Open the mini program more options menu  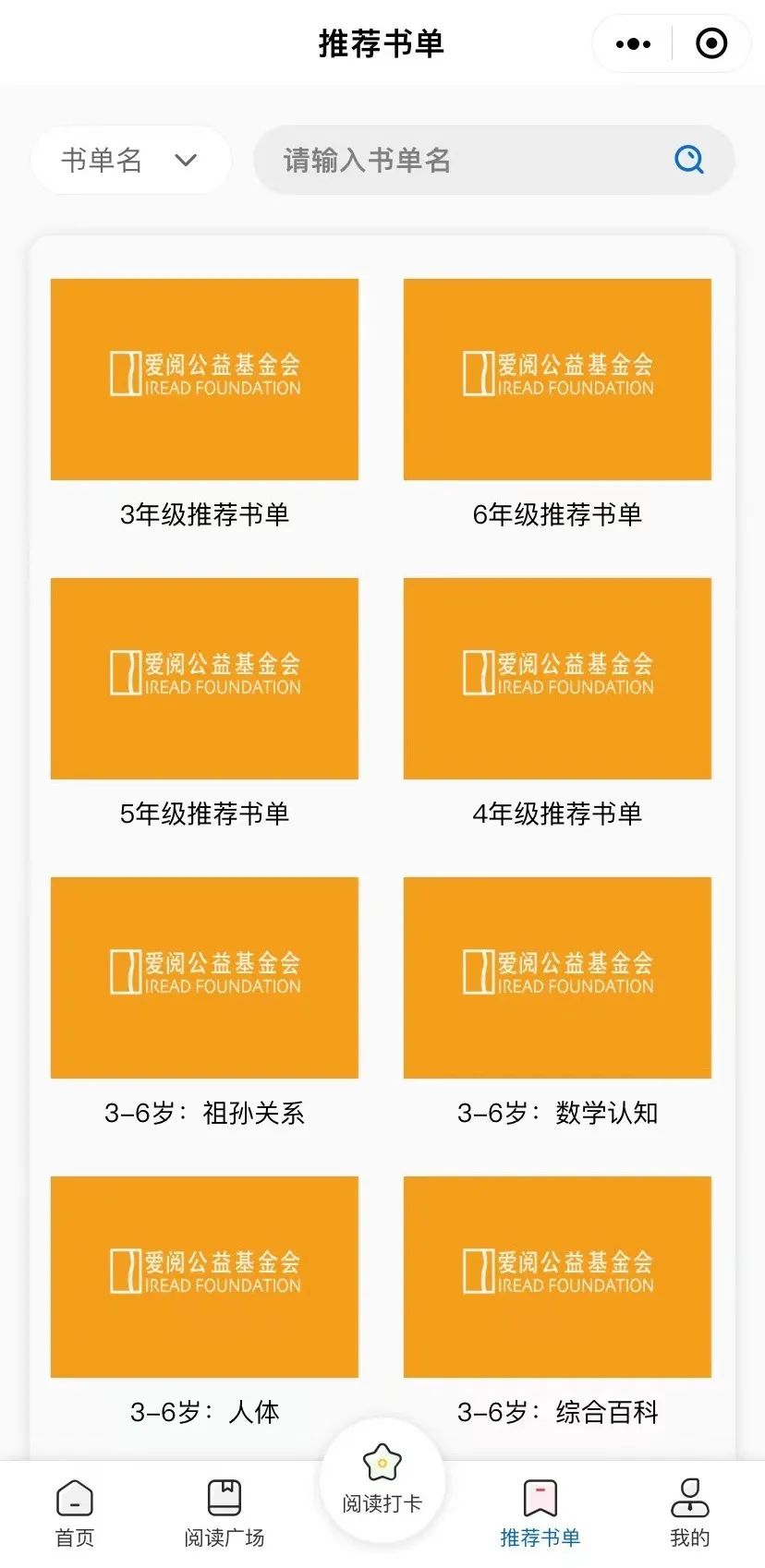[633, 43]
